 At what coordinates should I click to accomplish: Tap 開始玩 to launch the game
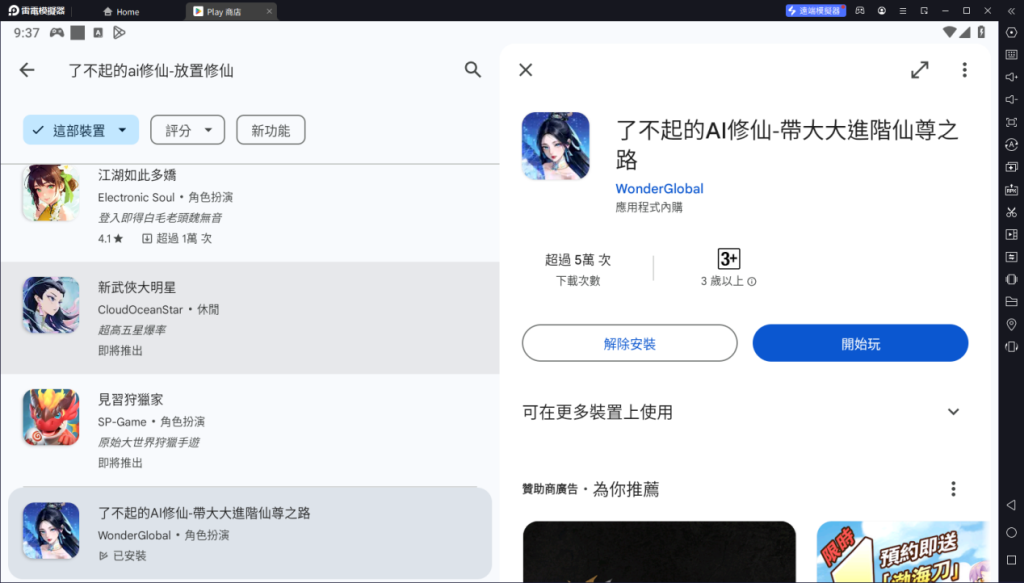pyautogui.click(x=860, y=343)
